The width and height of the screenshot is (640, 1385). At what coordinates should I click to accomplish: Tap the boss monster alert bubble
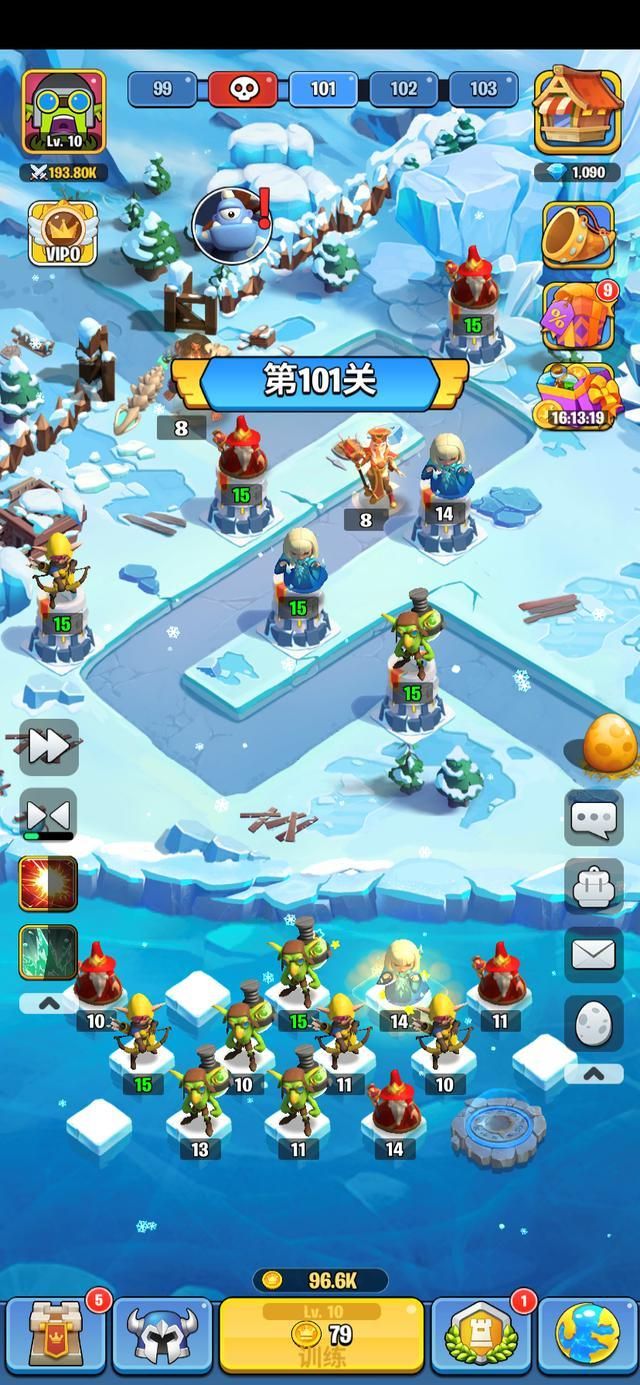pyautogui.click(x=232, y=223)
